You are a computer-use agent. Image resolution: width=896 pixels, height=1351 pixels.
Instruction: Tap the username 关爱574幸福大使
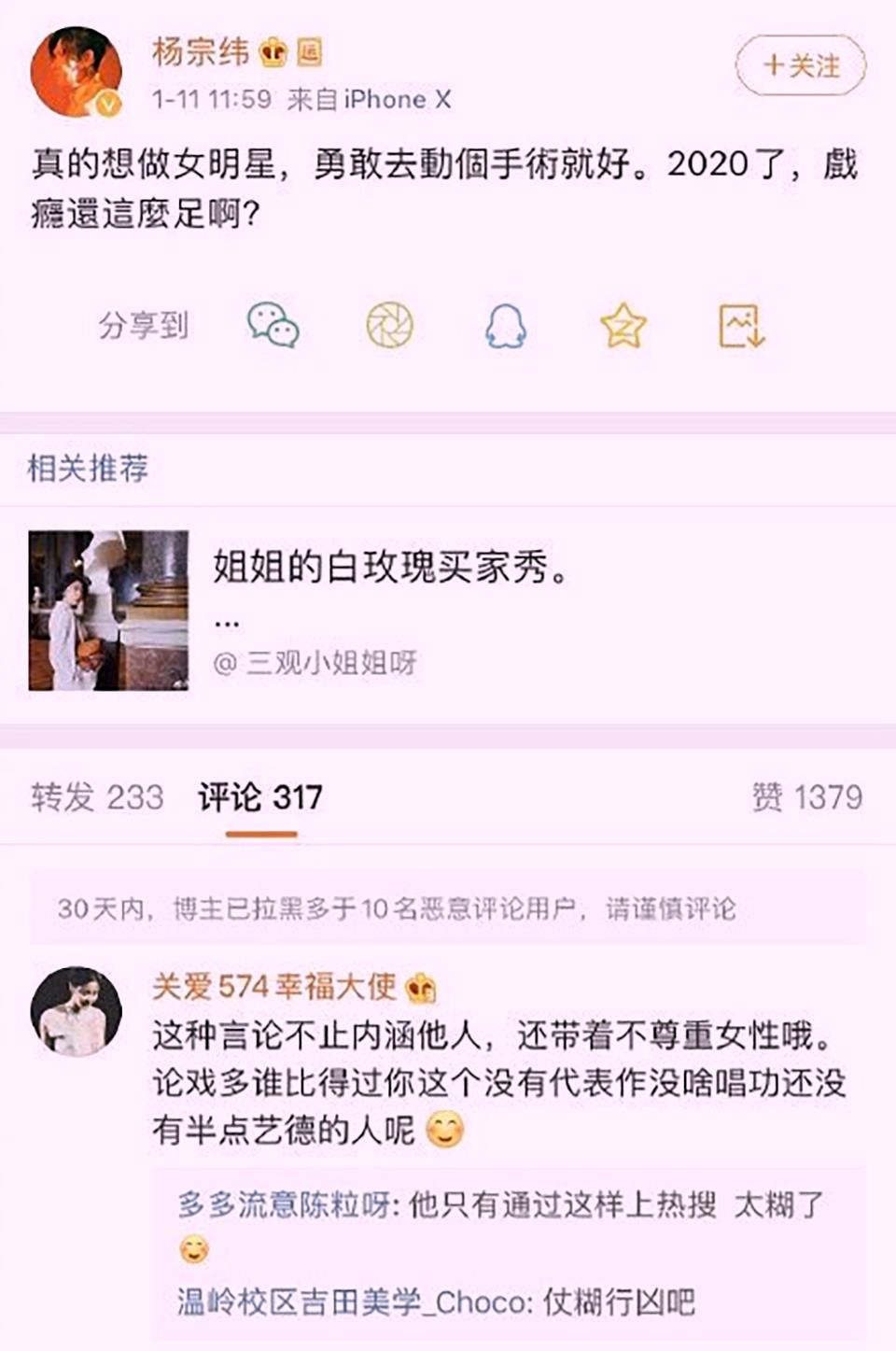pyautogui.click(x=274, y=986)
